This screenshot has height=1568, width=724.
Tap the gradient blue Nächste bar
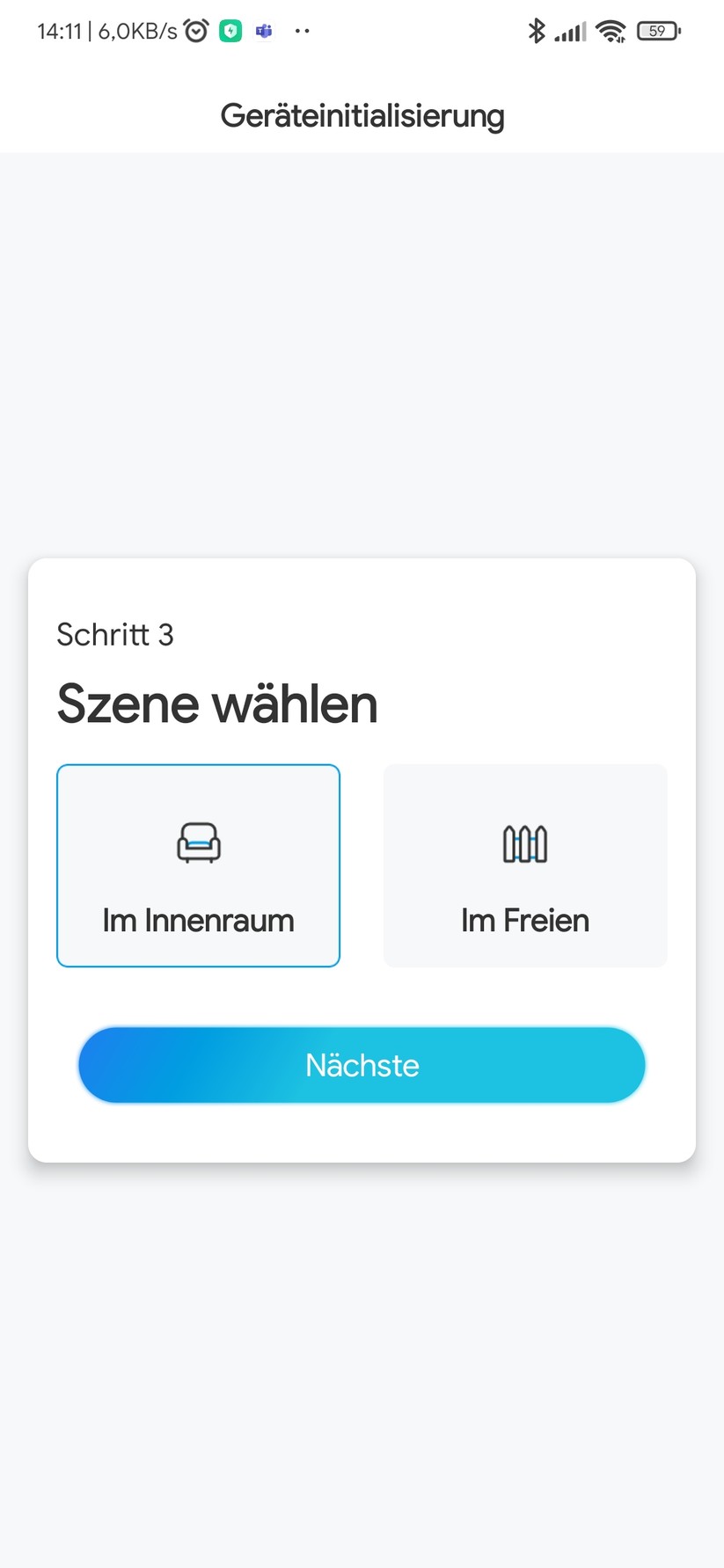[x=362, y=1065]
